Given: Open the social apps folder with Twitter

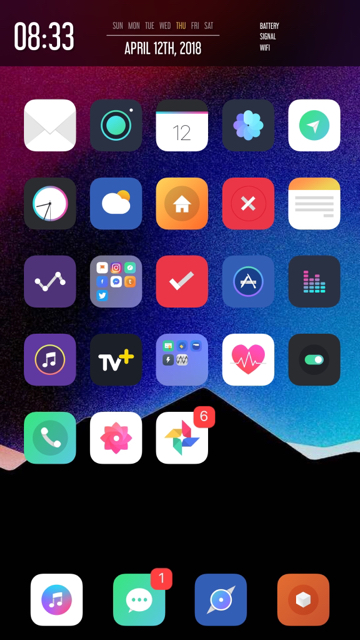Looking at the screenshot, I should click(116, 282).
